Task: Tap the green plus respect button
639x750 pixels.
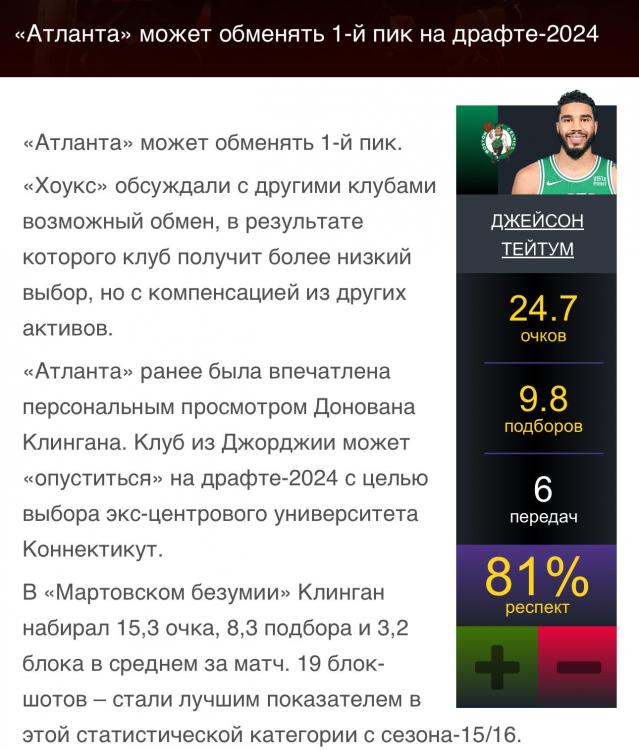Action: [x=496, y=667]
